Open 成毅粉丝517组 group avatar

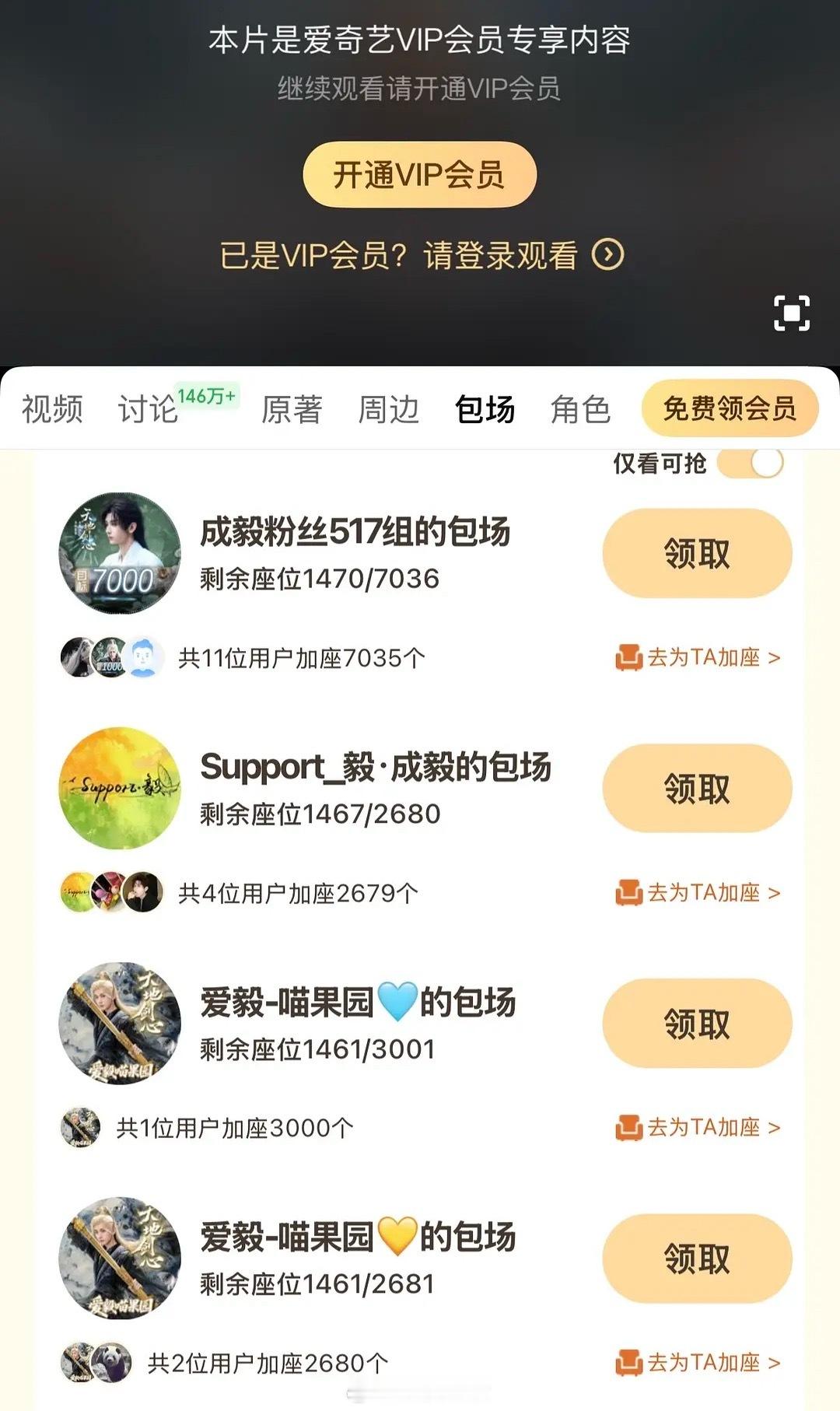pyautogui.click(x=121, y=554)
